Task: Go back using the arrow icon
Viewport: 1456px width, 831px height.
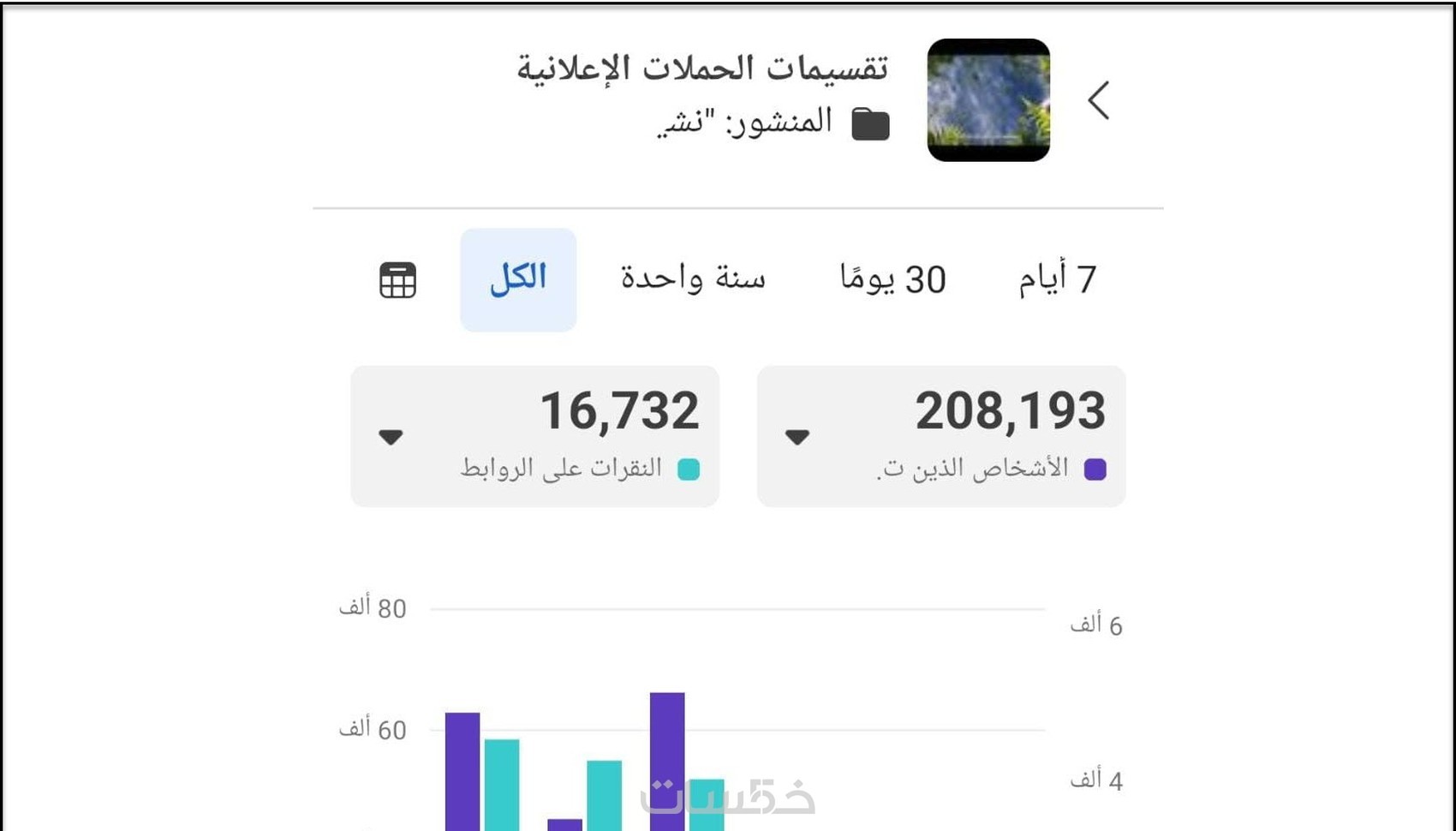Action: coord(1098,101)
